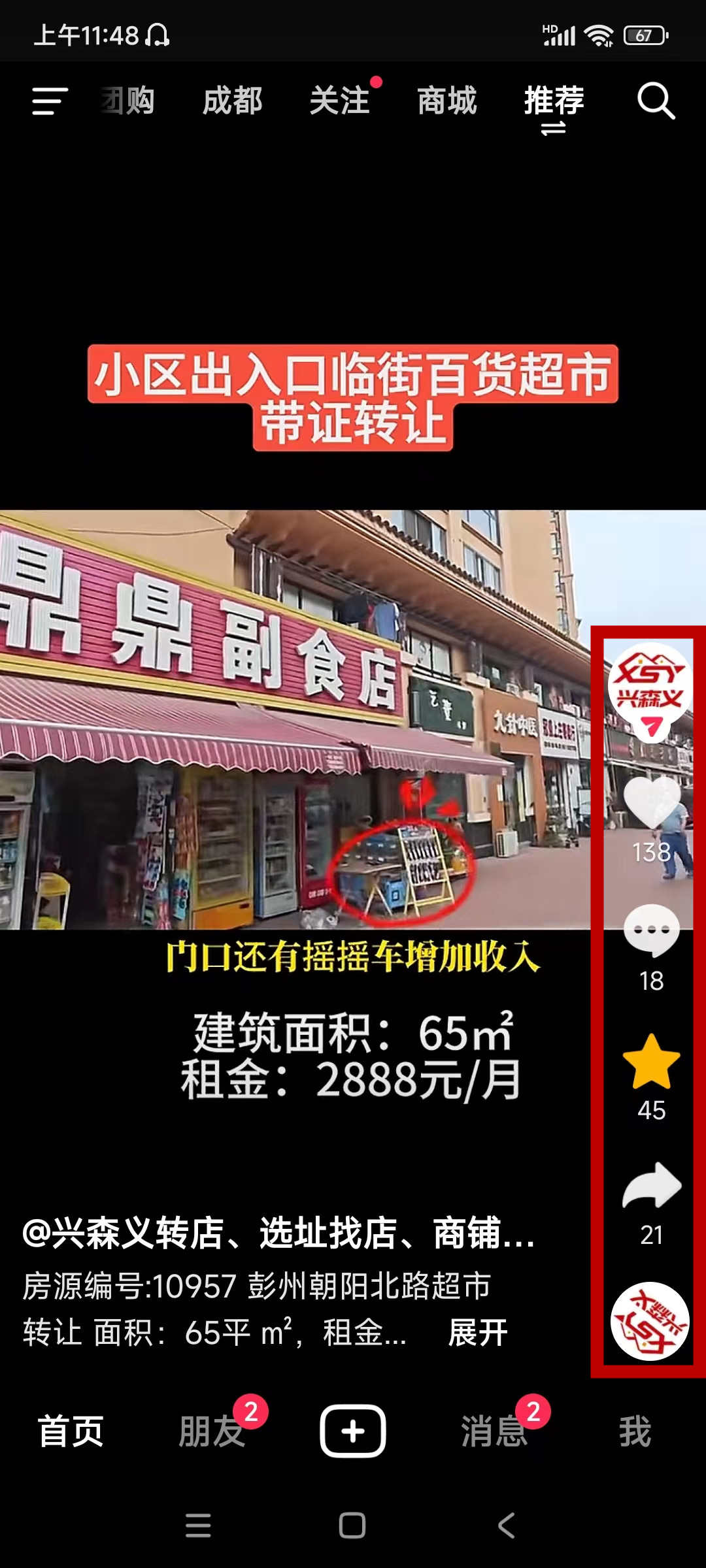Open the 关注 following feed
706x1568 pixels.
pyautogui.click(x=340, y=102)
